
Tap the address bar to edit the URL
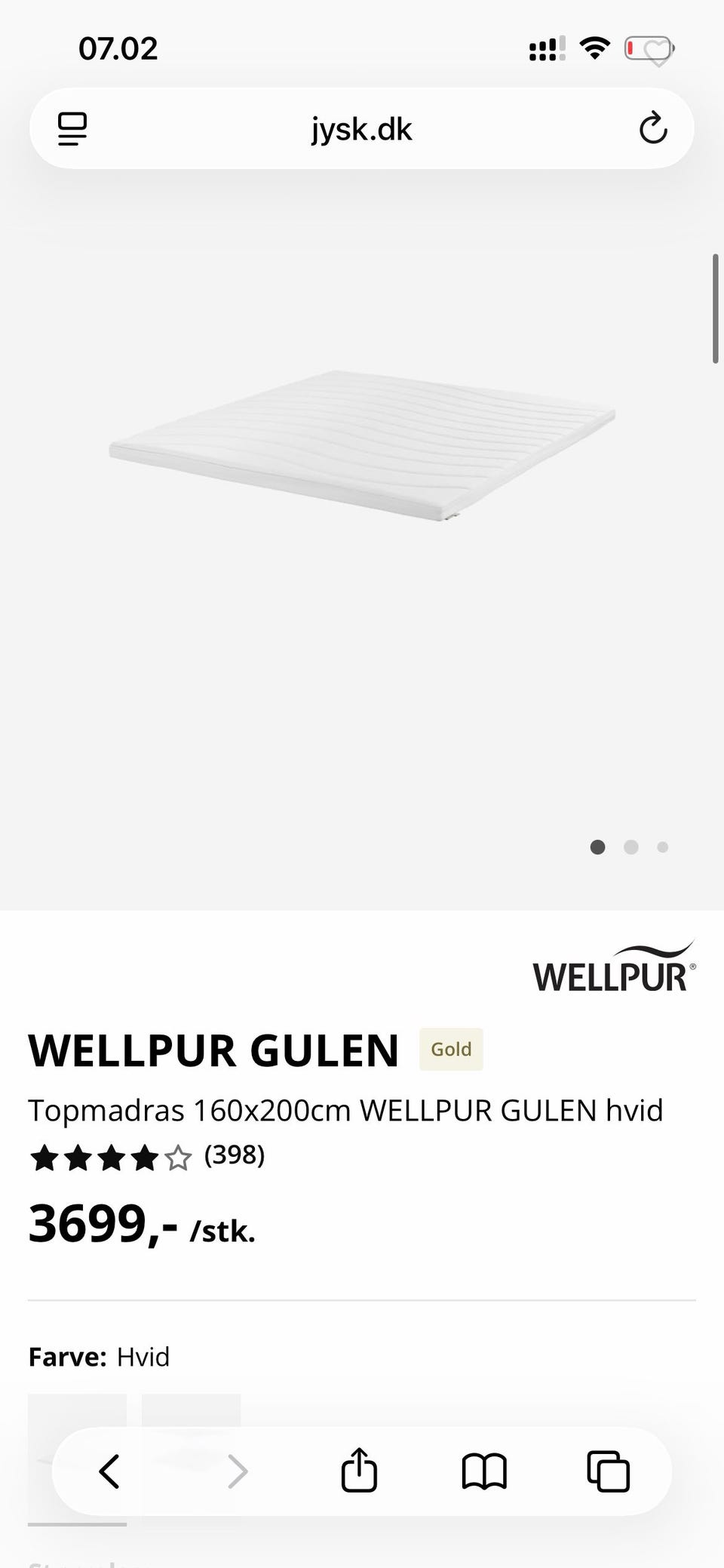[362, 128]
